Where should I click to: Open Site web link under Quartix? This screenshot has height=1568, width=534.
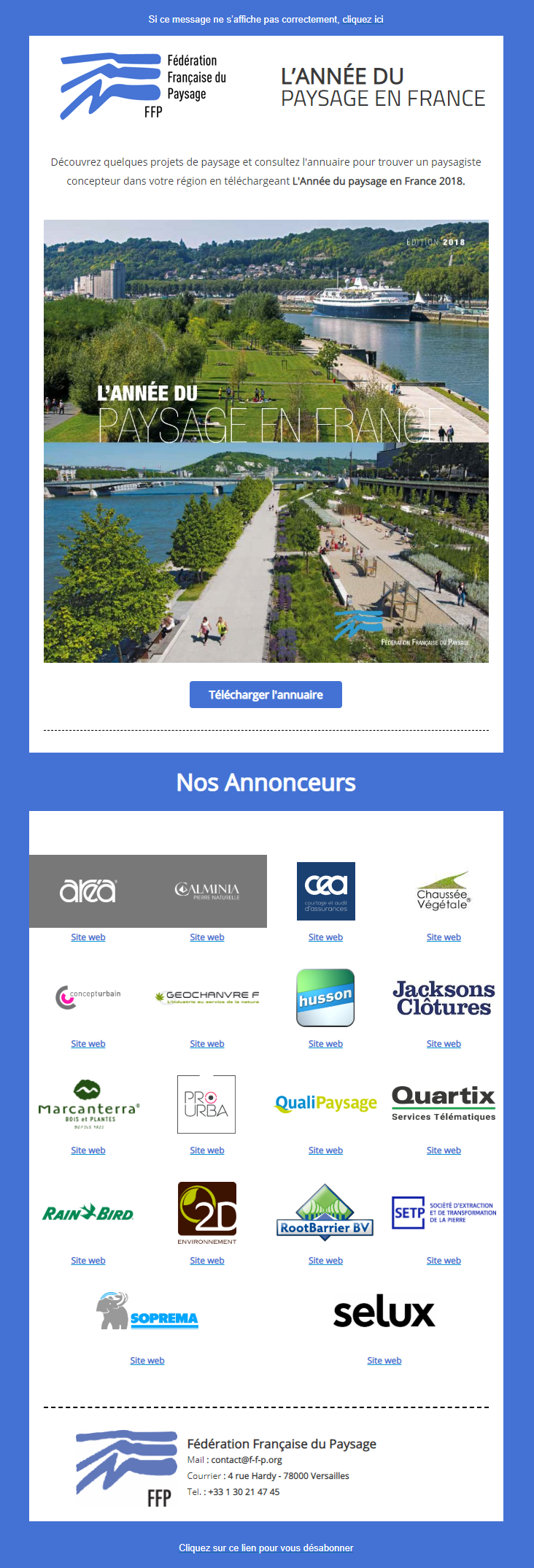pos(444,1150)
